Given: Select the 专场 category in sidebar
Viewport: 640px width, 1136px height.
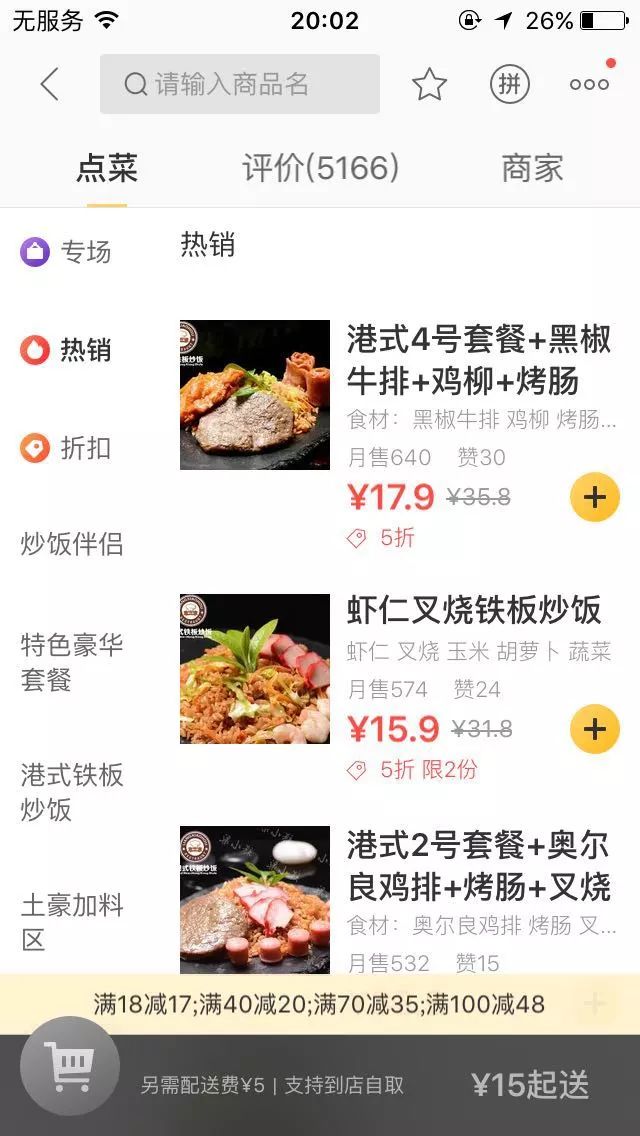Looking at the screenshot, I should click(x=66, y=251).
